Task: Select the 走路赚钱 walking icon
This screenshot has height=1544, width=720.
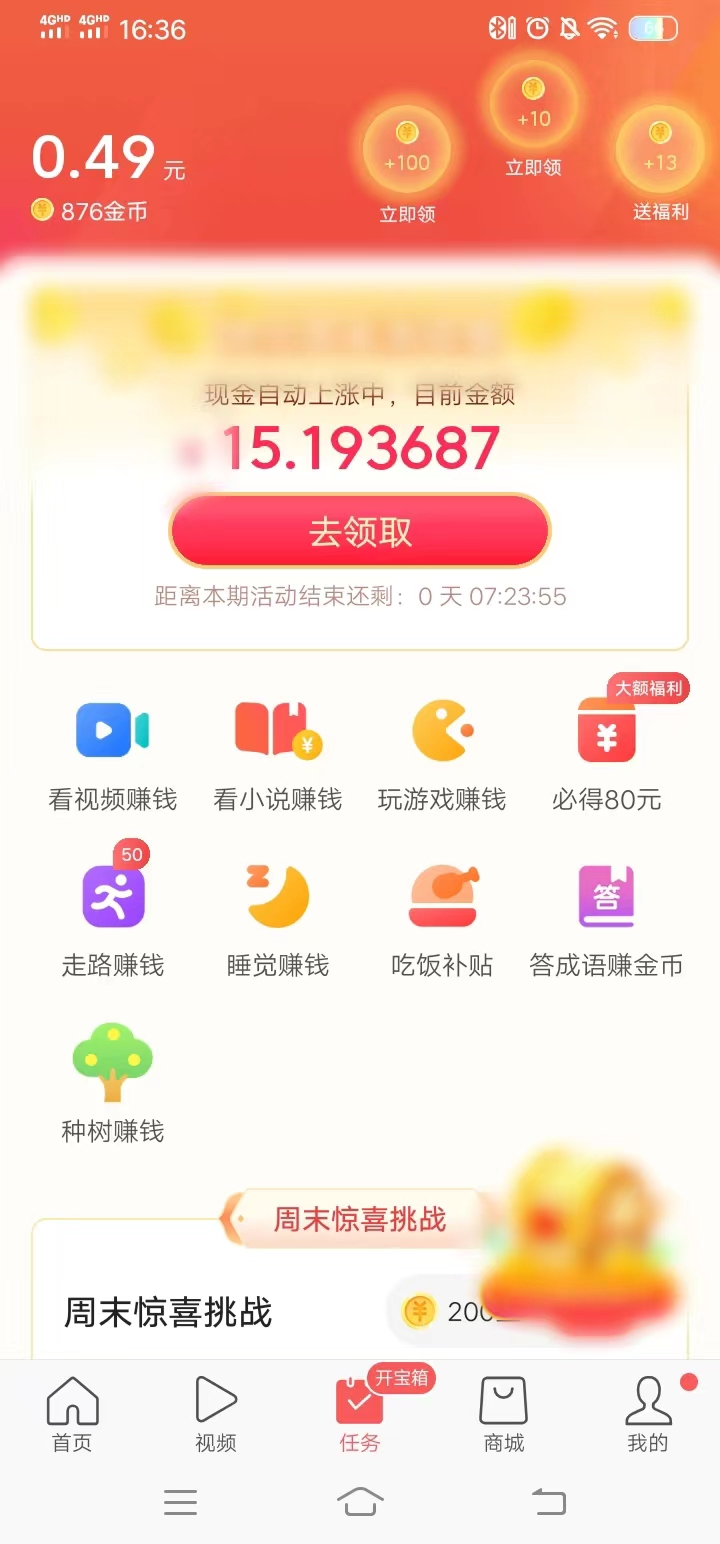Action: tap(111, 895)
